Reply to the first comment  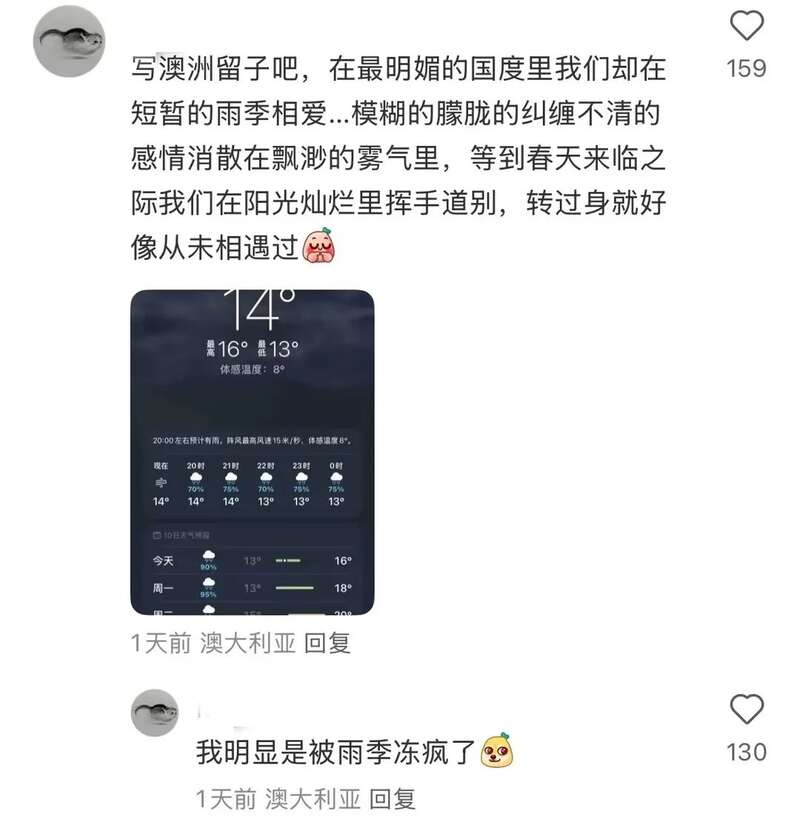327,643
